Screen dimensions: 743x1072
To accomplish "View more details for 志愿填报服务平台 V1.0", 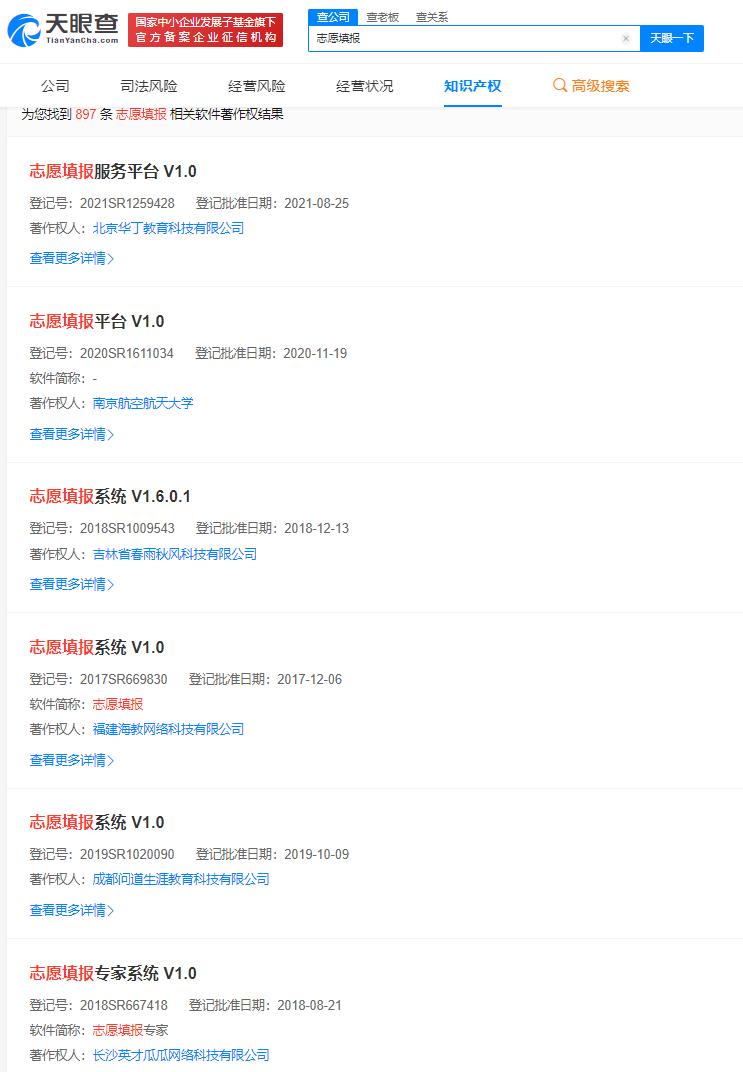I will click(72, 258).
